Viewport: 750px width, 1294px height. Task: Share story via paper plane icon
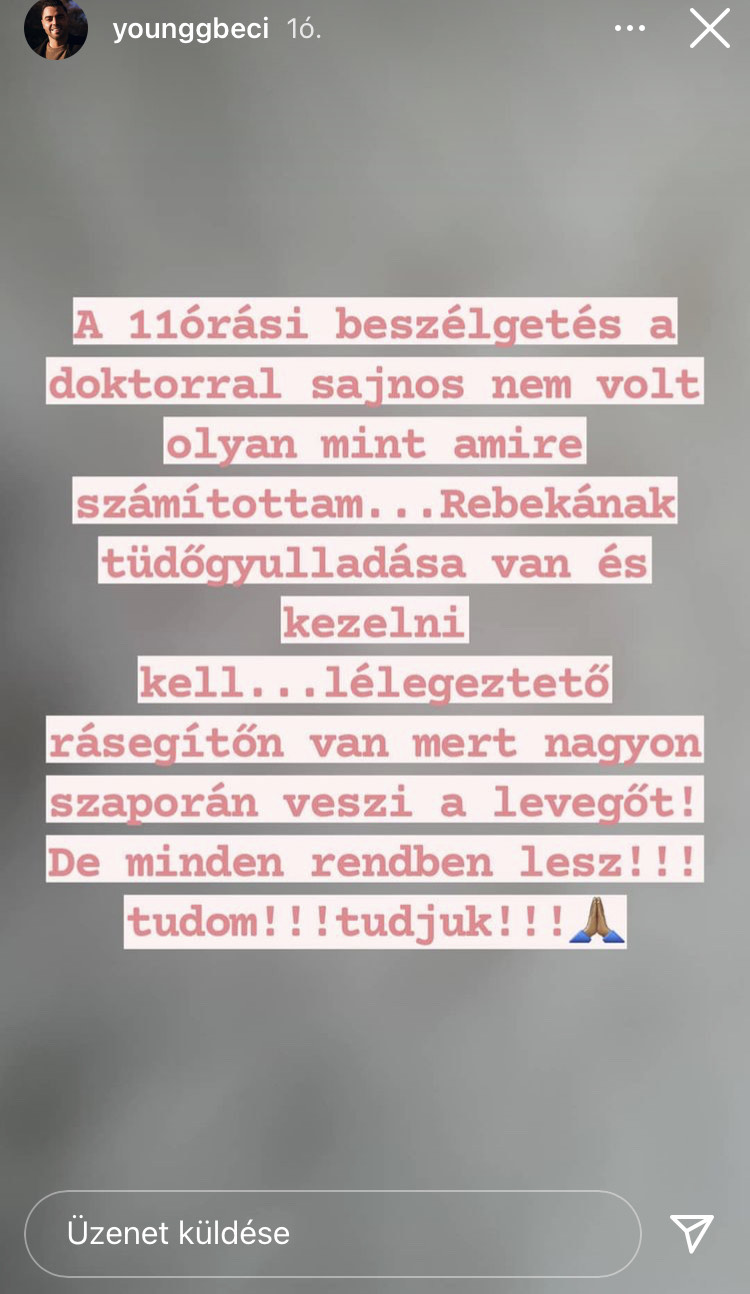pos(692,1233)
